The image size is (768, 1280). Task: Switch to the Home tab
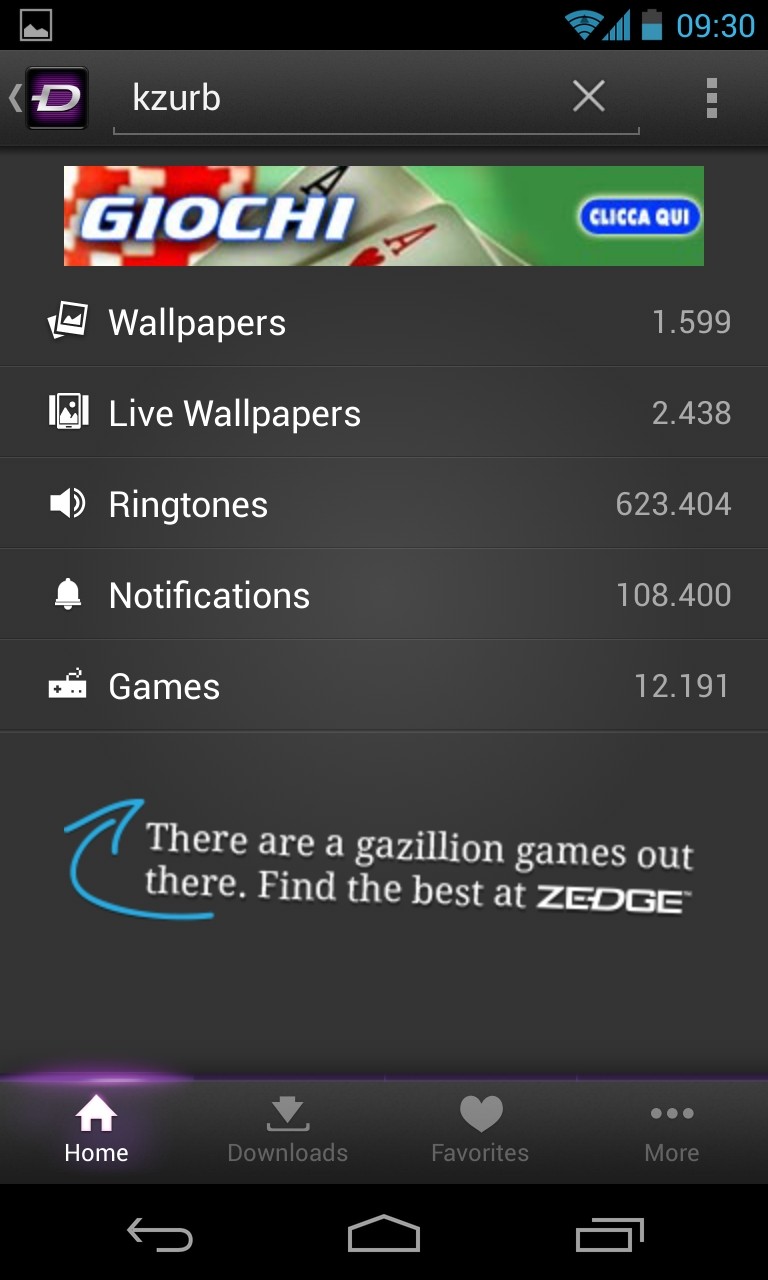pyautogui.click(x=96, y=1130)
